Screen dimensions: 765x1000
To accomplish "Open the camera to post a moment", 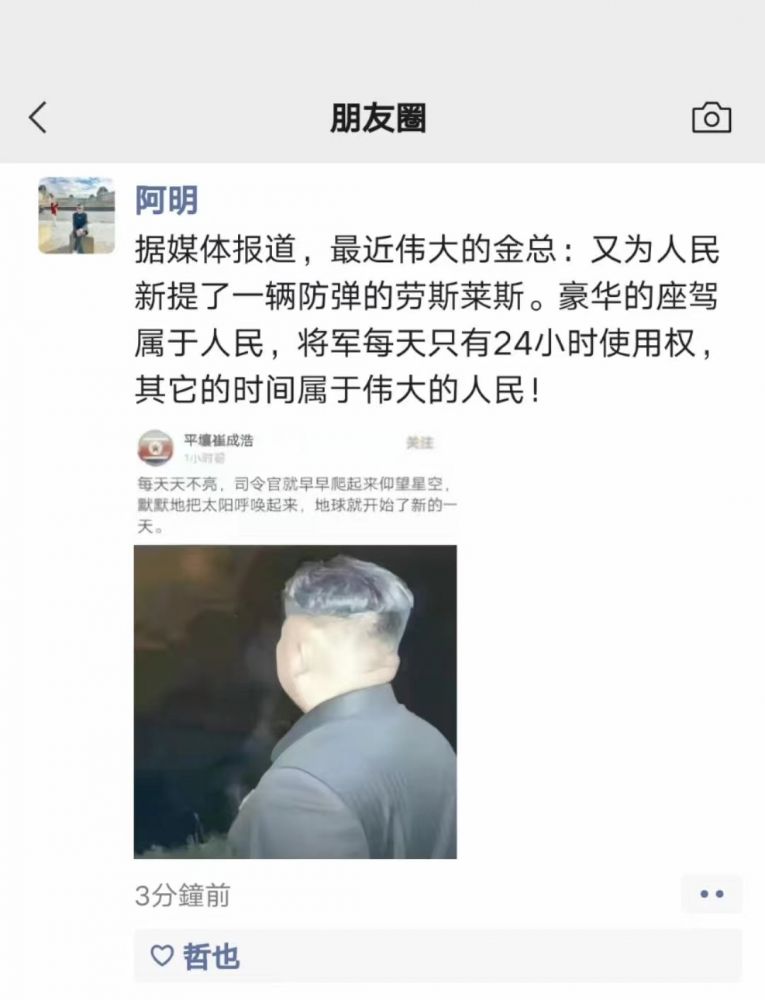I will (711, 118).
